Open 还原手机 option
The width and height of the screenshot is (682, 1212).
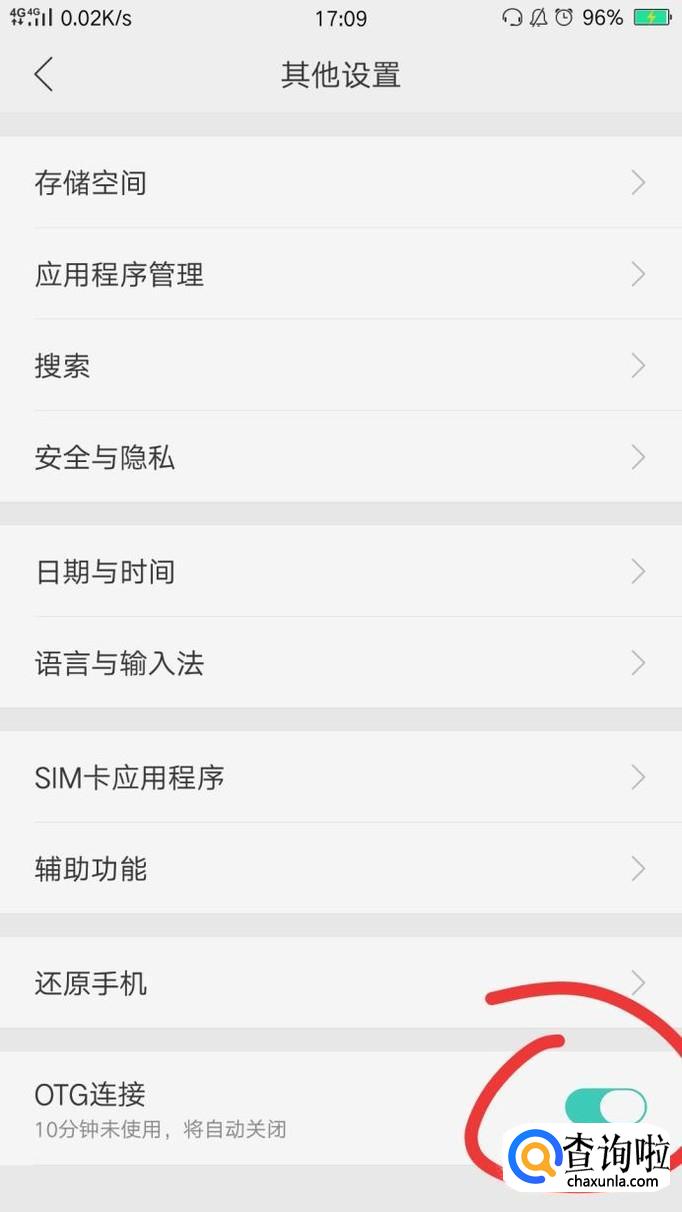click(340, 983)
